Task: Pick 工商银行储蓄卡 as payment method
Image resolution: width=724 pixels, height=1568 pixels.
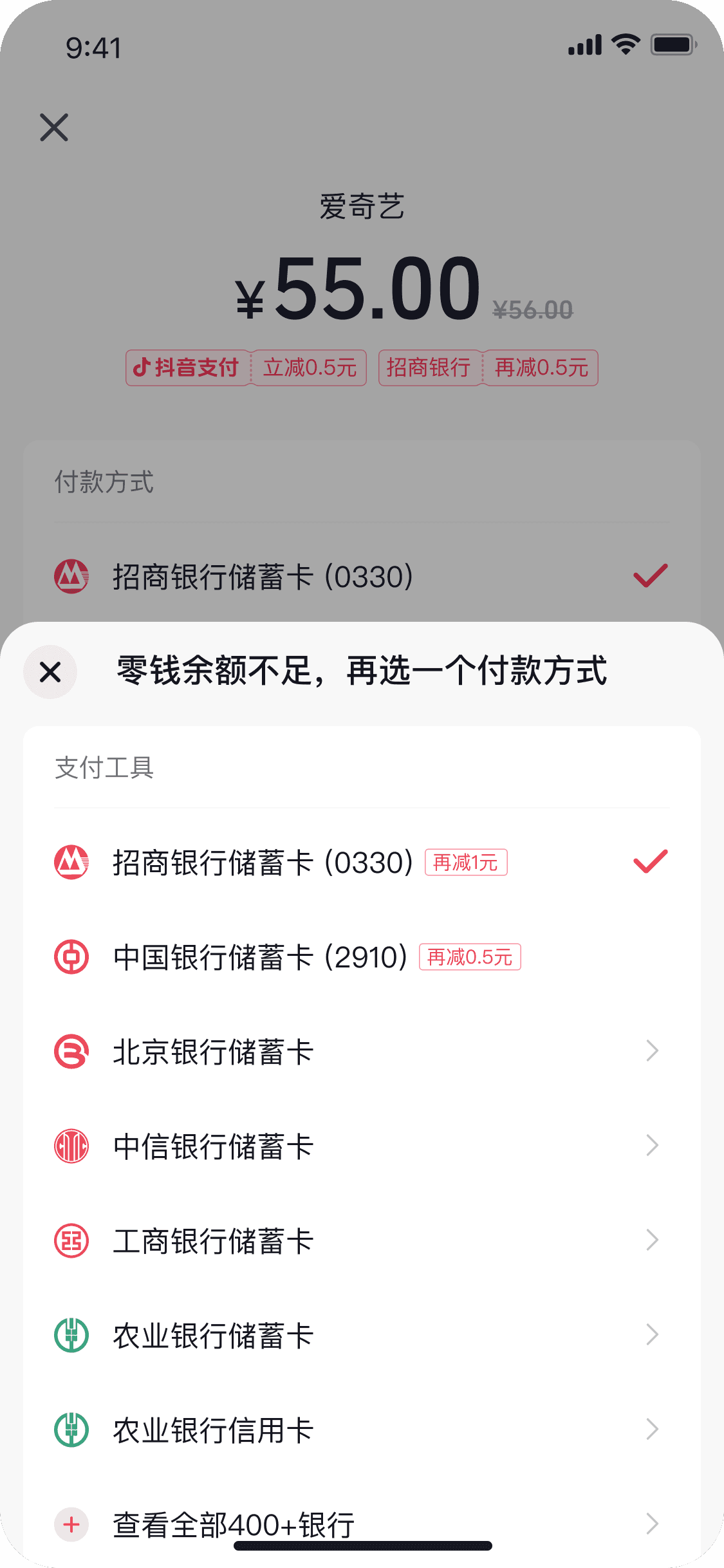Action: (362, 1241)
